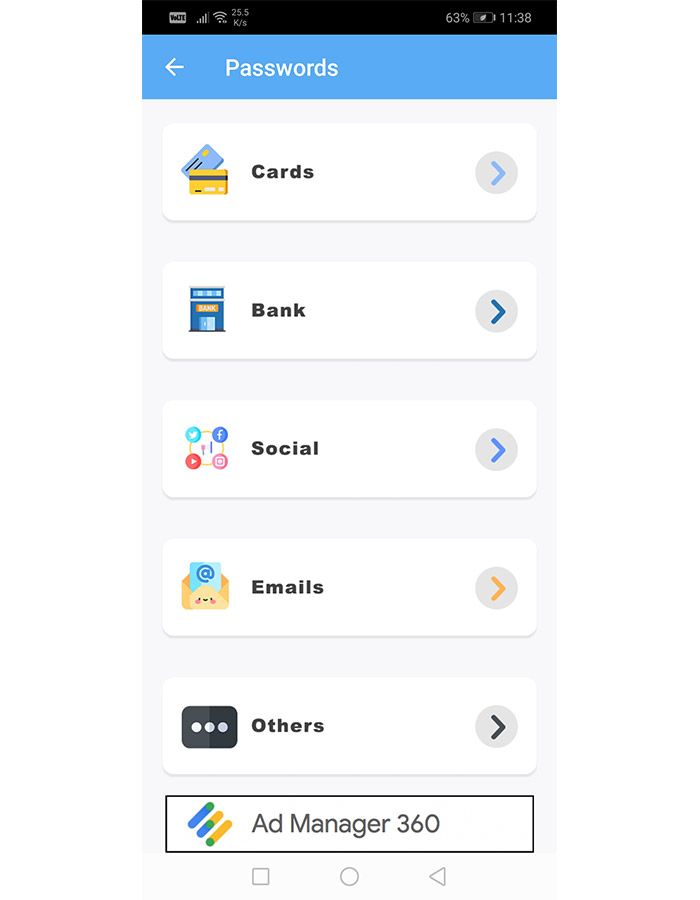Open recent apps from navigation bar
Image resolution: width=700 pixels, height=900 pixels.
point(261,876)
